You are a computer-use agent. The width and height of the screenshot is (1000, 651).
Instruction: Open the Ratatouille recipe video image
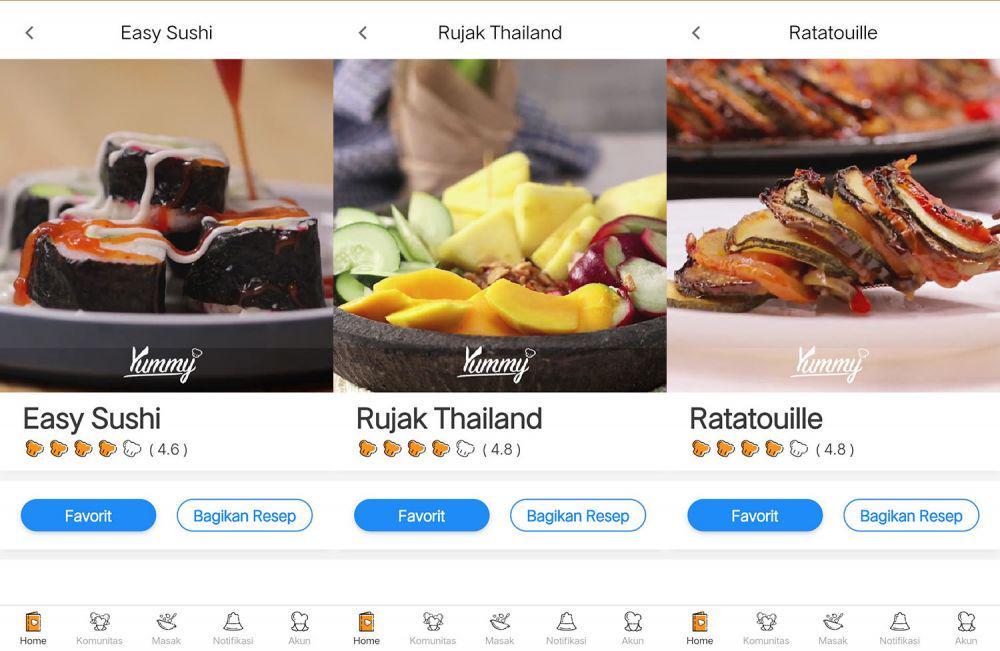(833, 225)
